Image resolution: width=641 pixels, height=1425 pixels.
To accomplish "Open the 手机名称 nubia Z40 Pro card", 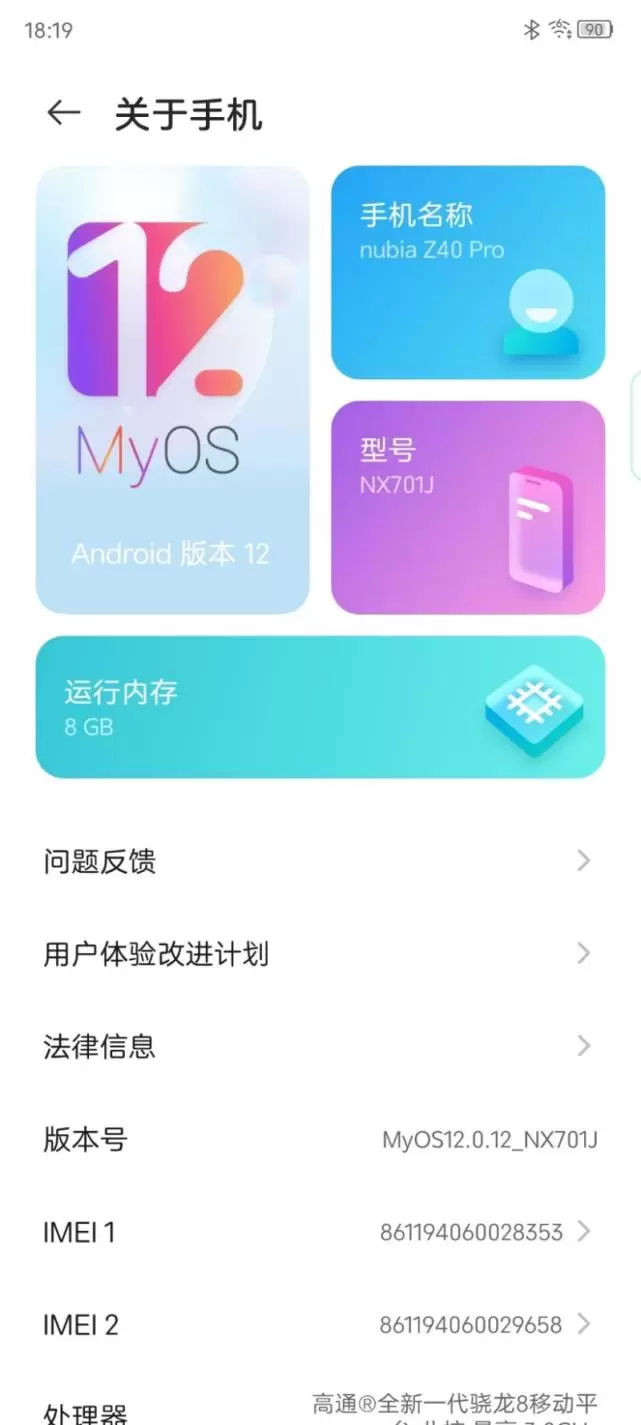I will (x=468, y=272).
